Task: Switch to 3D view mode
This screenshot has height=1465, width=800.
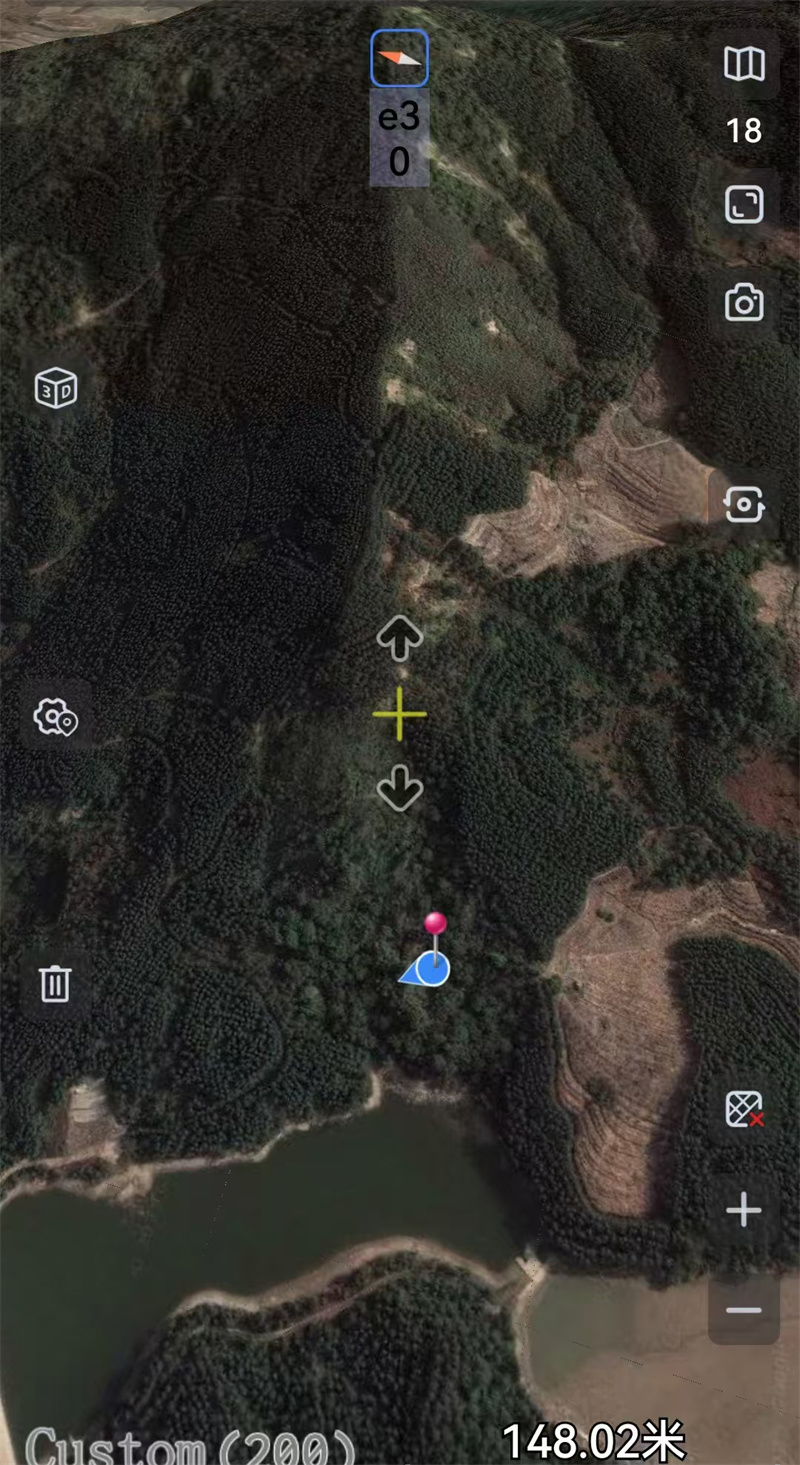Action: point(56,387)
